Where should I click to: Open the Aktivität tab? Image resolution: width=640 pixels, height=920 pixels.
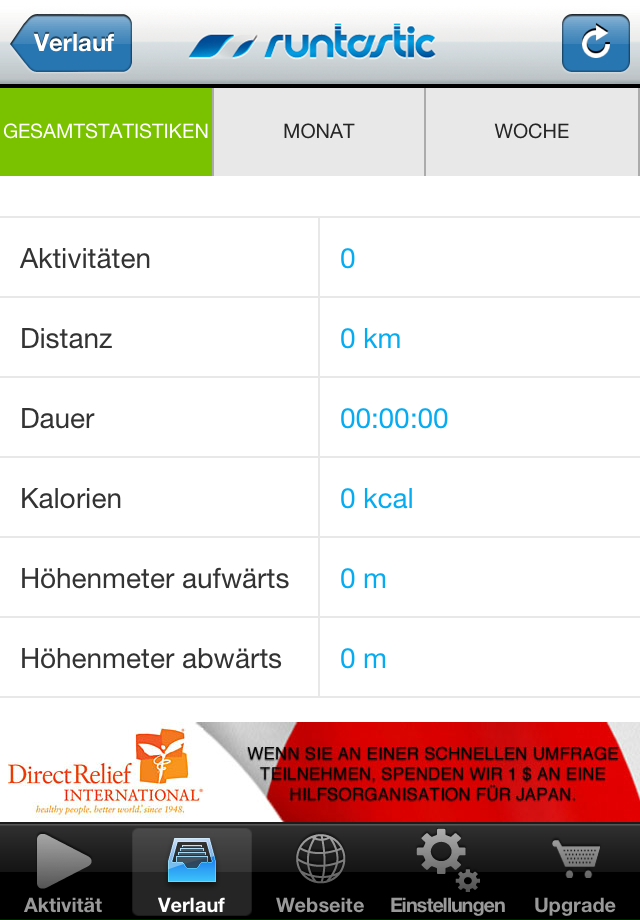[64, 872]
